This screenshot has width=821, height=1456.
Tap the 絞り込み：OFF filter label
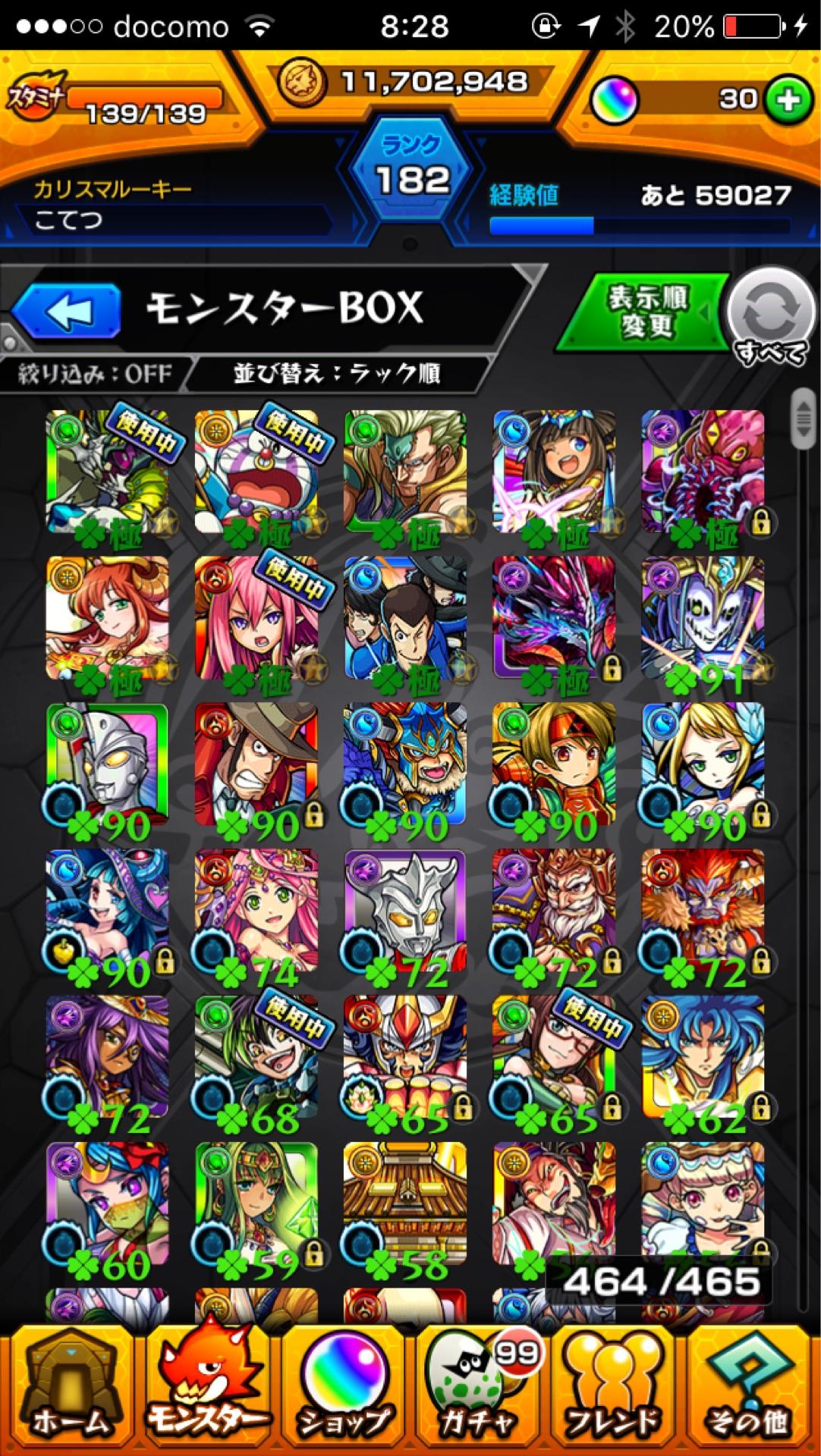click(94, 374)
